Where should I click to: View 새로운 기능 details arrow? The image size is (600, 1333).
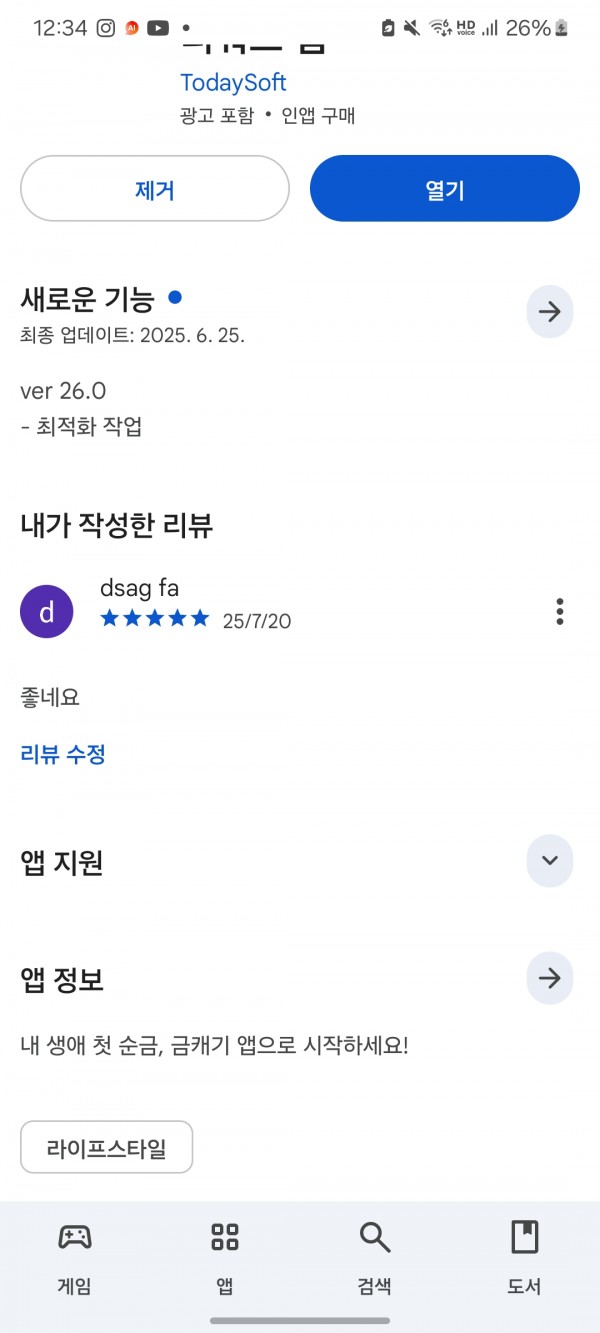tap(550, 312)
